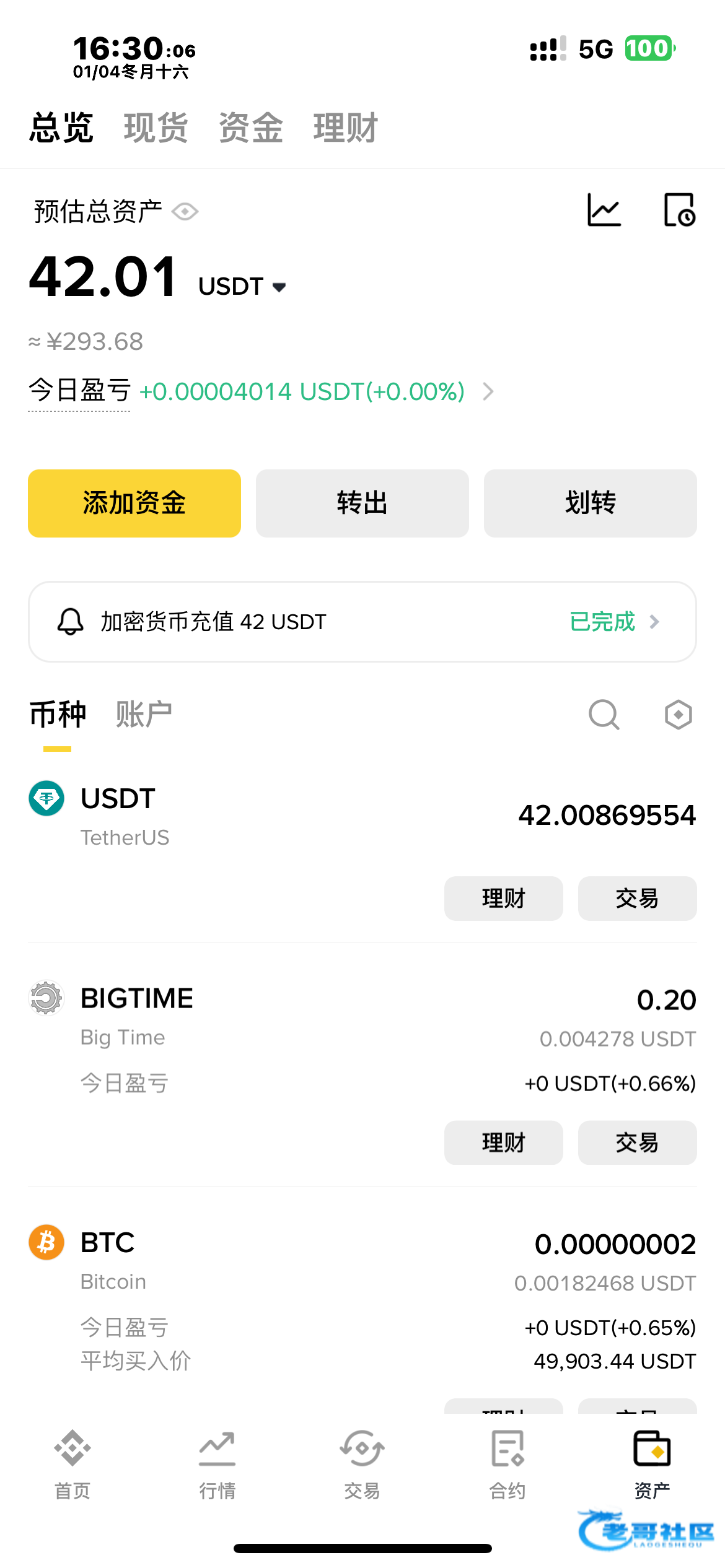Viewport: 725px width, 1568px height.
Task: Tap 交易 for USDT
Action: (637, 898)
